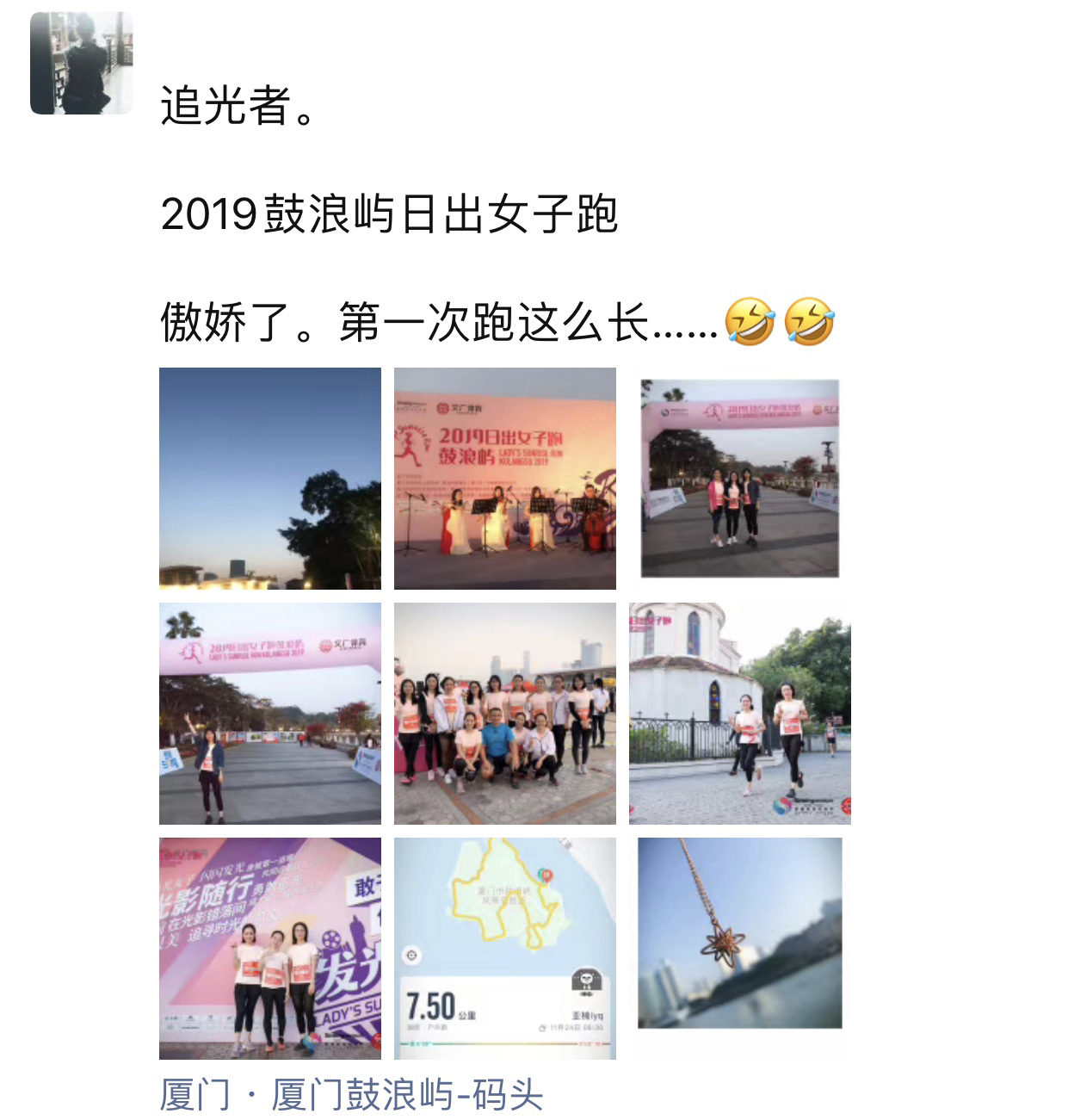Click the weather icon next to the run date
The image size is (1068, 1120).
click(x=544, y=1028)
